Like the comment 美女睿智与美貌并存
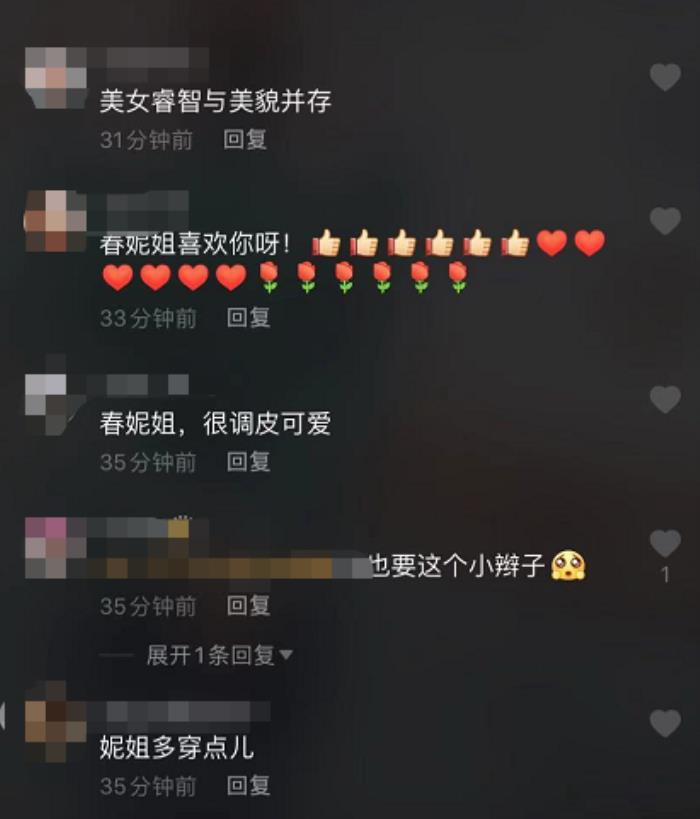700x819 pixels. 665,77
